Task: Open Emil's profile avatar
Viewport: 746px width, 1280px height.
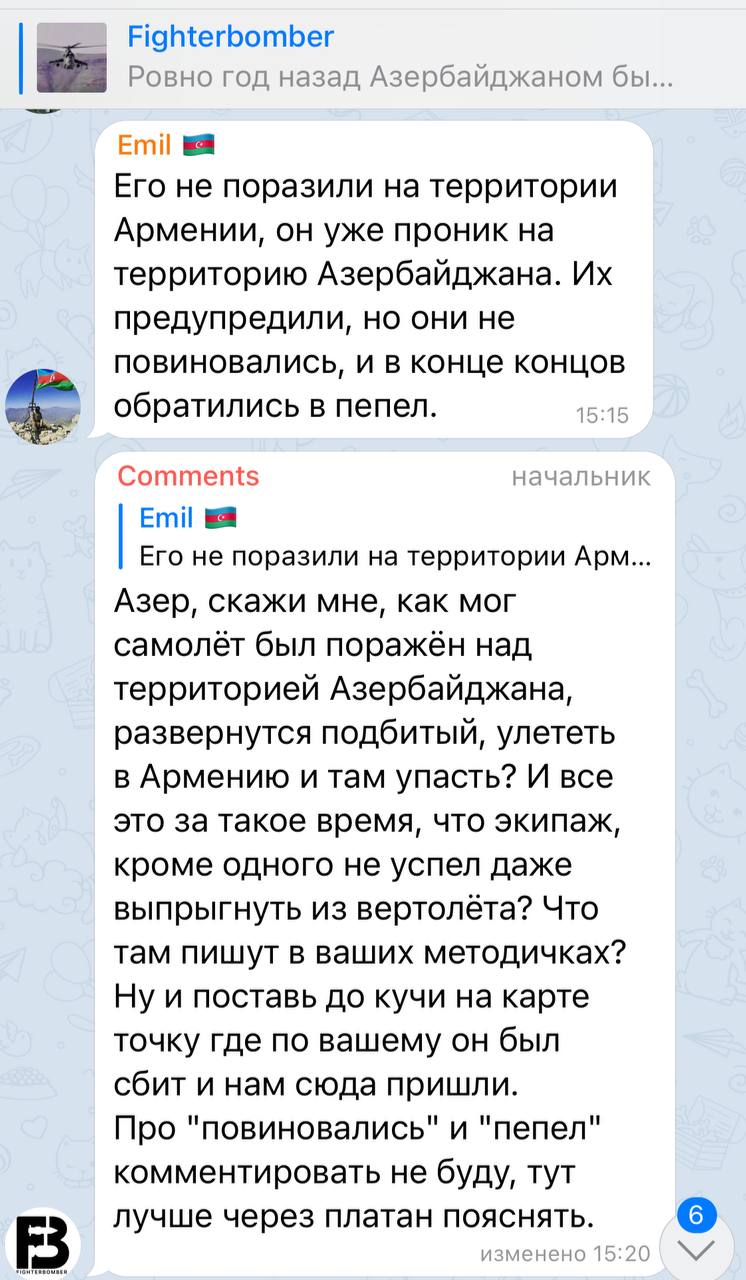Action: click(x=43, y=405)
